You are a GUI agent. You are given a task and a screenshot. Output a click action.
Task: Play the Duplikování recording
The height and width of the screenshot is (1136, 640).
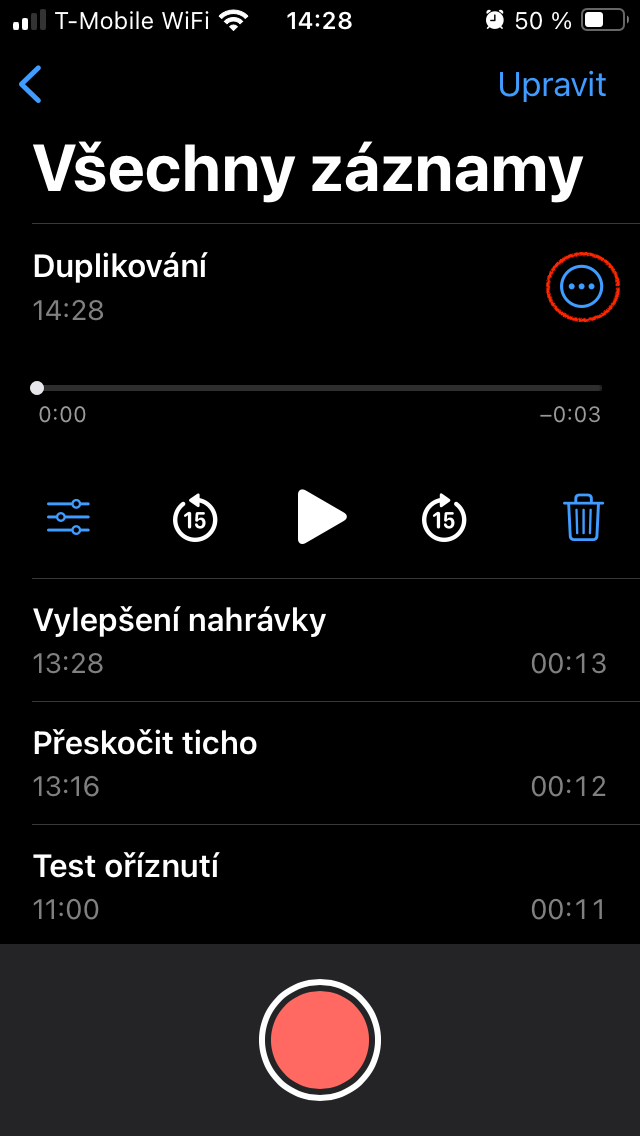pos(320,517)
